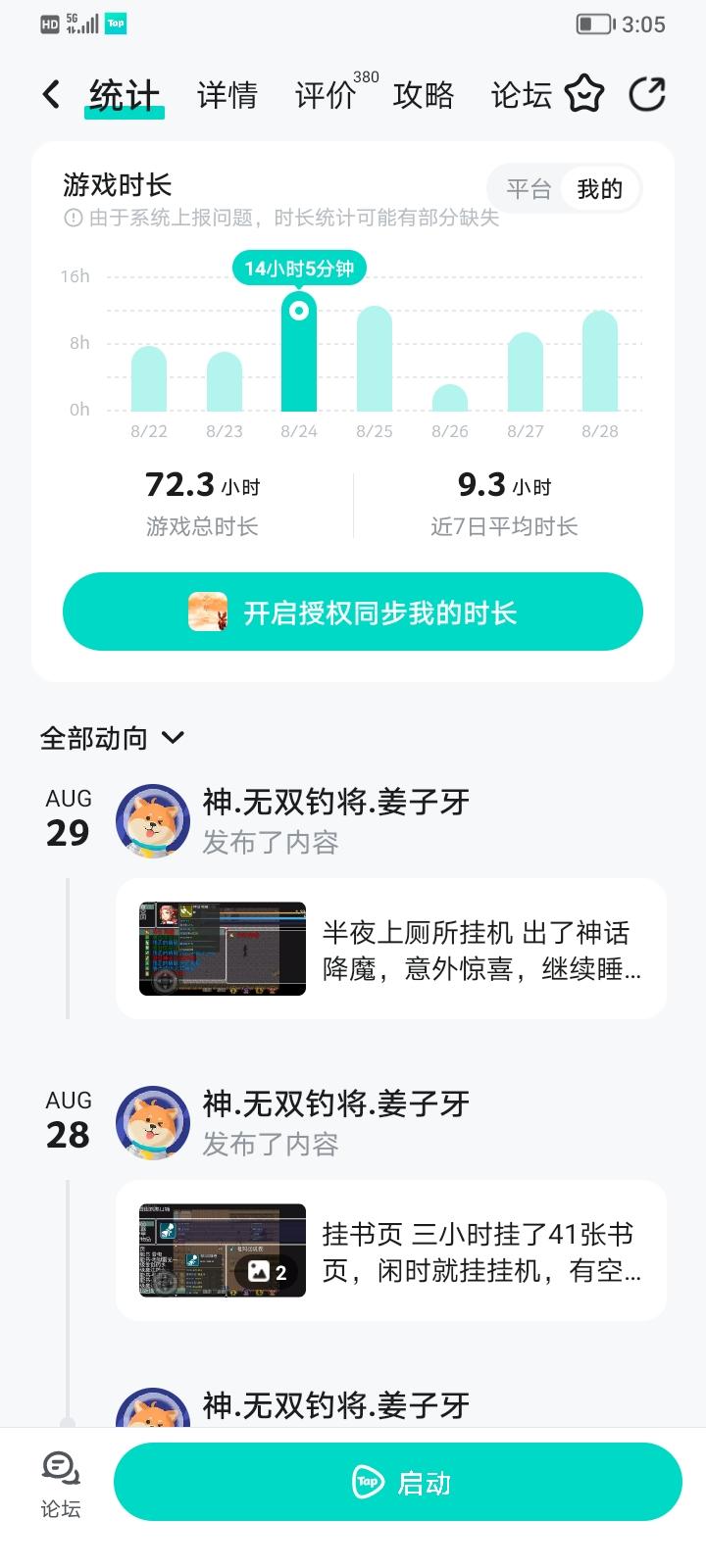
Task: Switch to the 详情 tab
Action: (x=227, y=95)
